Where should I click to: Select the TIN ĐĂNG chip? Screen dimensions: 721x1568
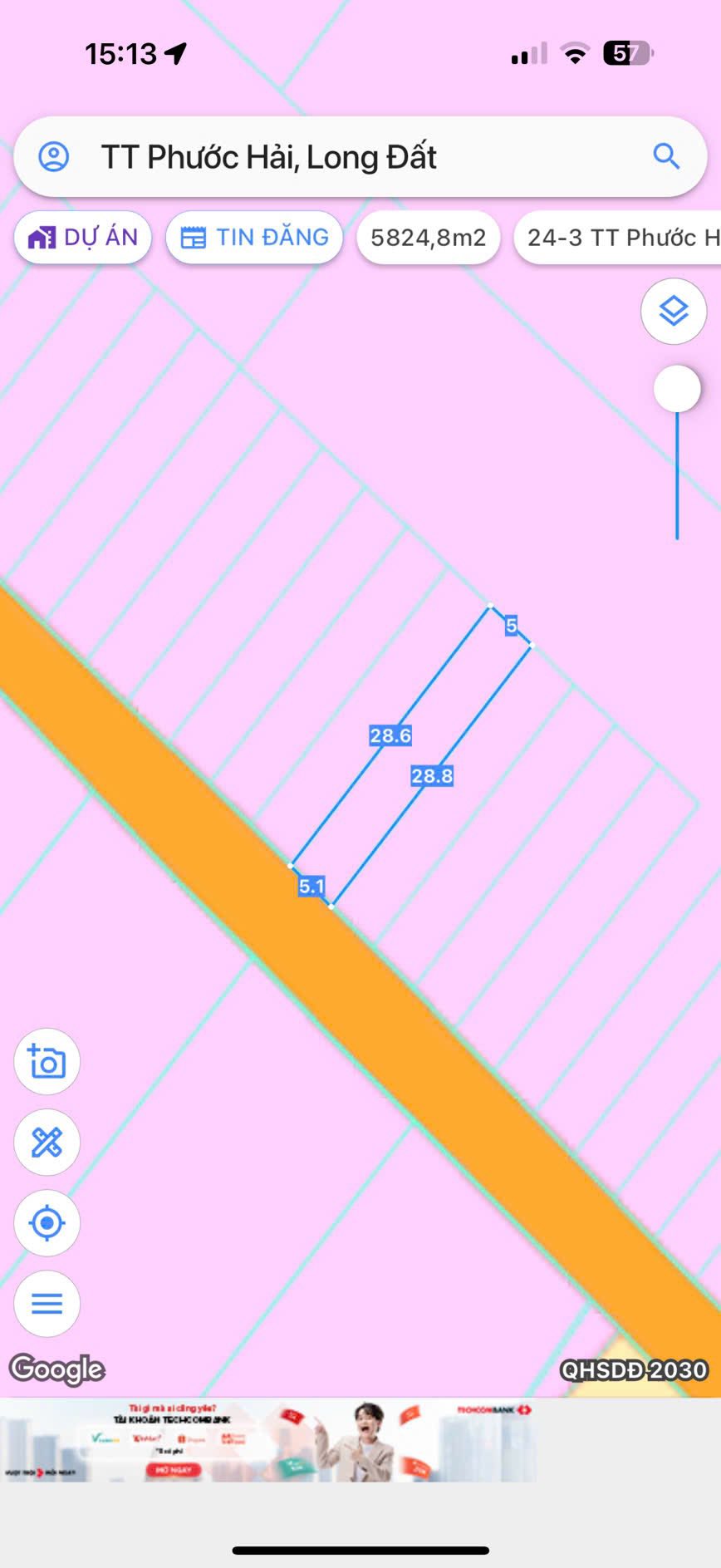[254, 238]
